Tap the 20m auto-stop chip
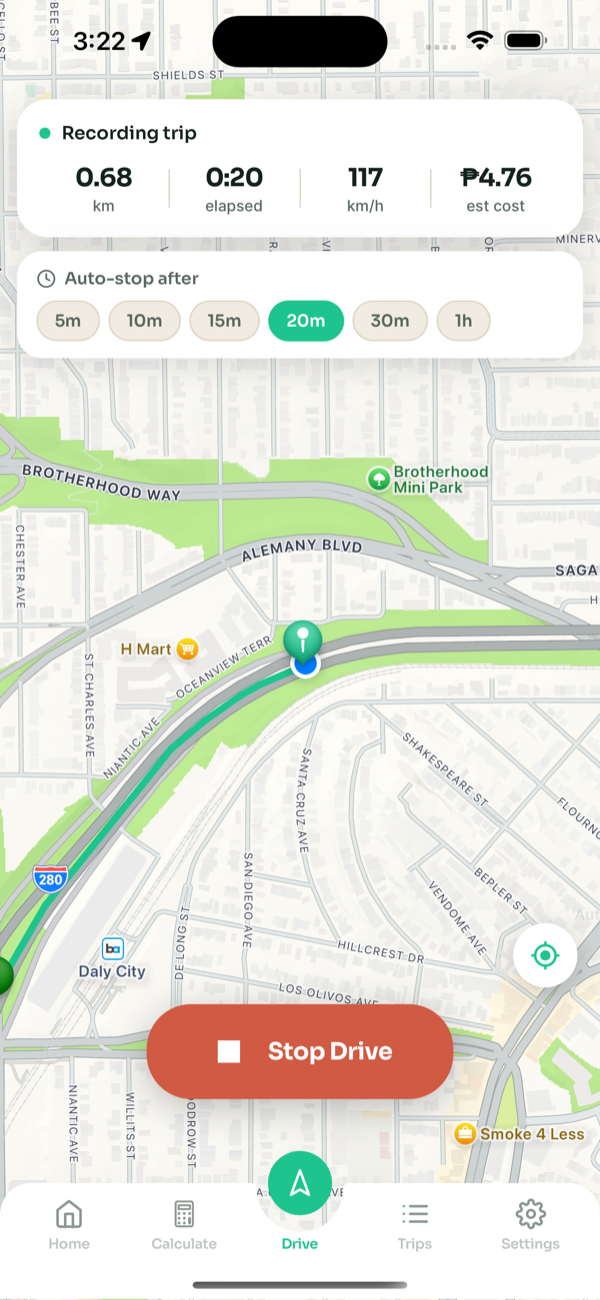600x1300 pixels. pos(306,321)
